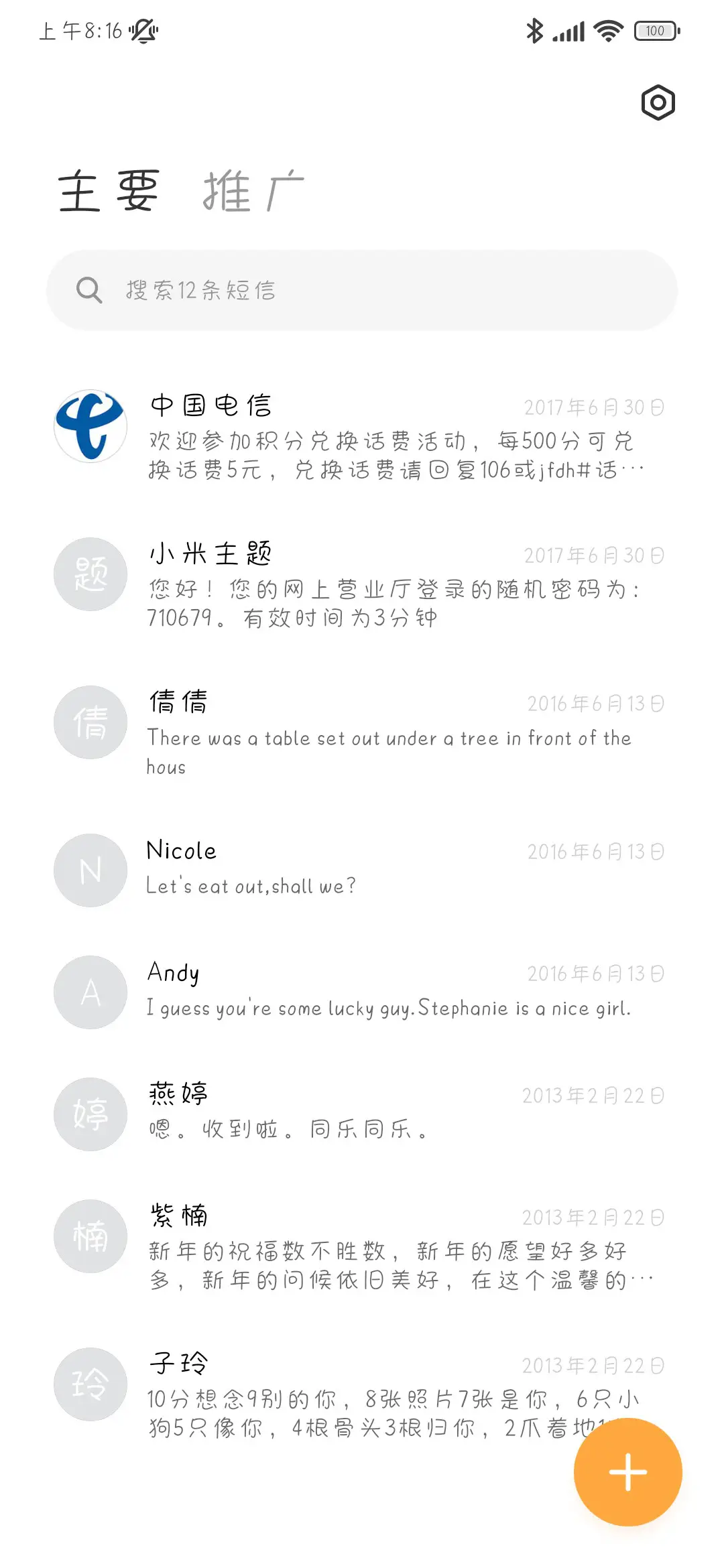Open Nicole's conversation thread
The image size is (724, 1568).
[x=389, y=868]
